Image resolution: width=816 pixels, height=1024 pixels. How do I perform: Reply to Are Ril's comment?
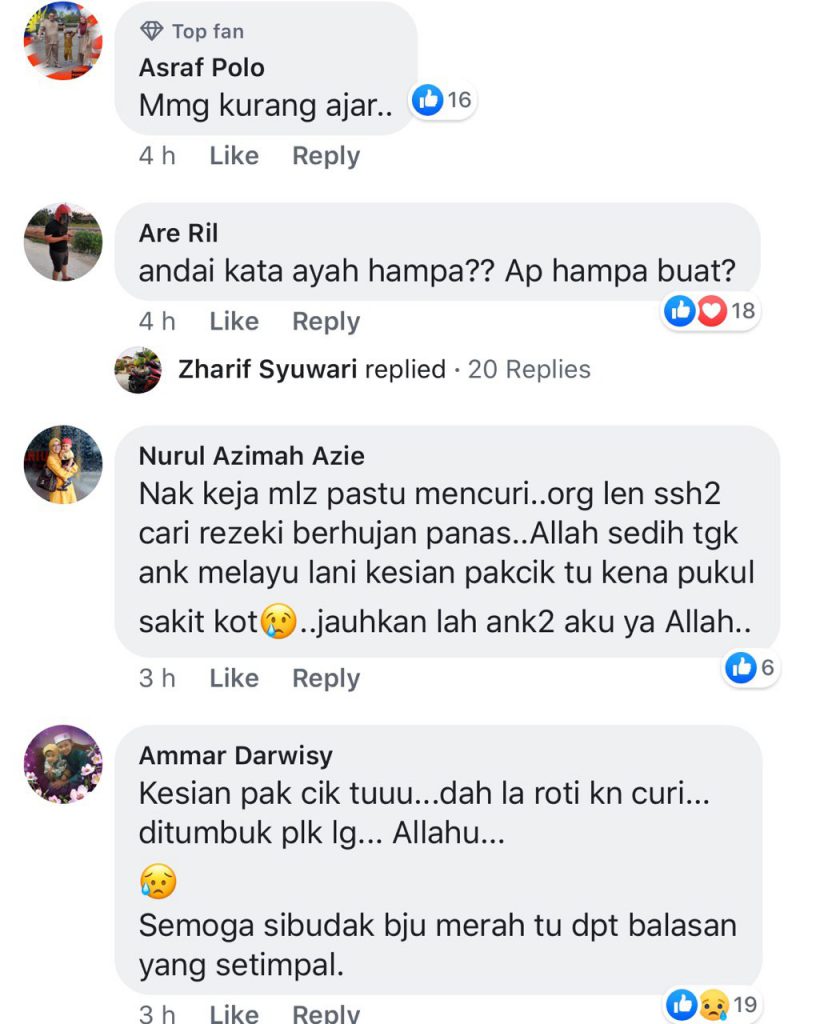325,321
